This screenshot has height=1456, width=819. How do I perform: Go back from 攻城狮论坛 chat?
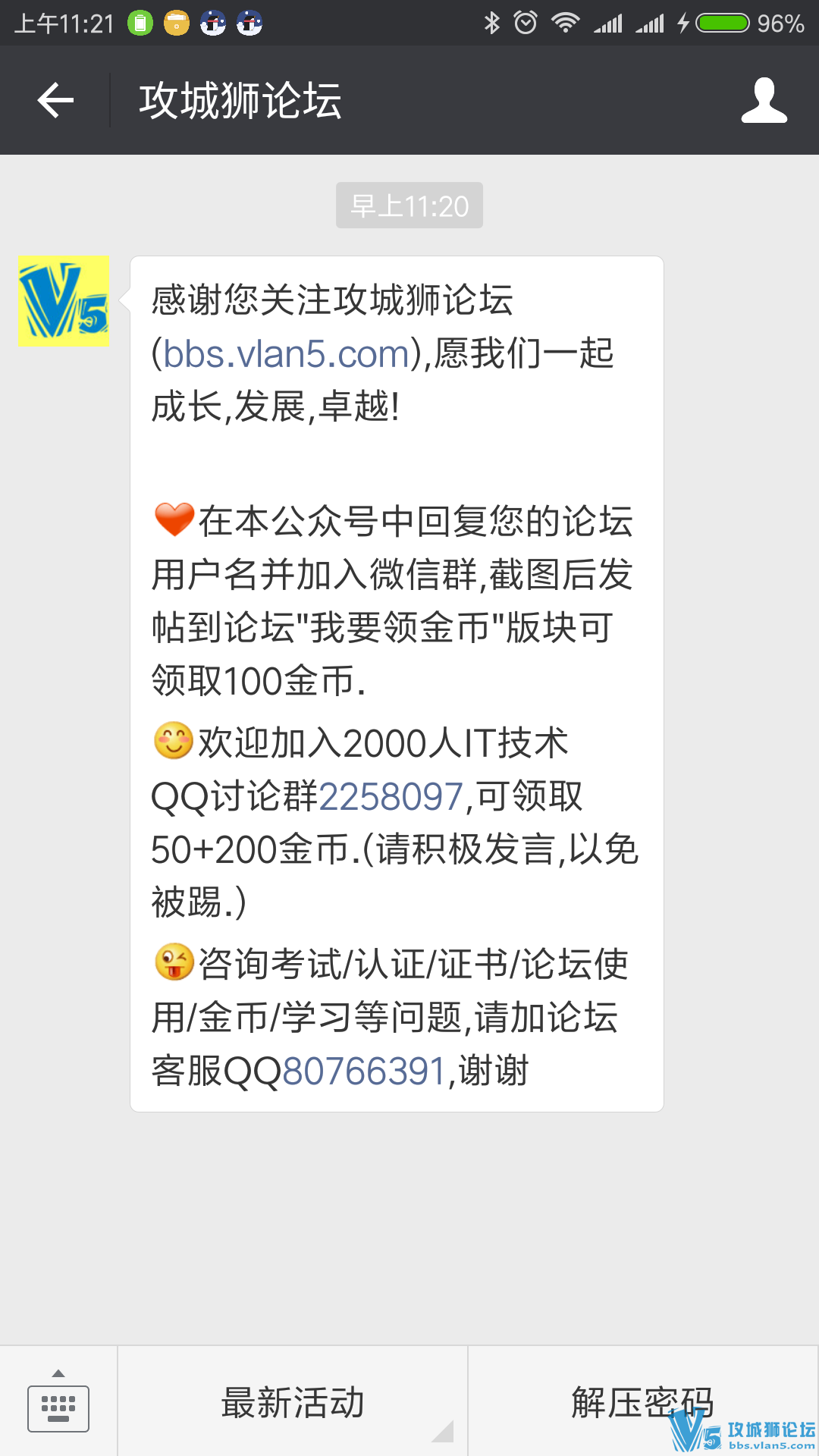pyautogui.click(x=55, y=100)
